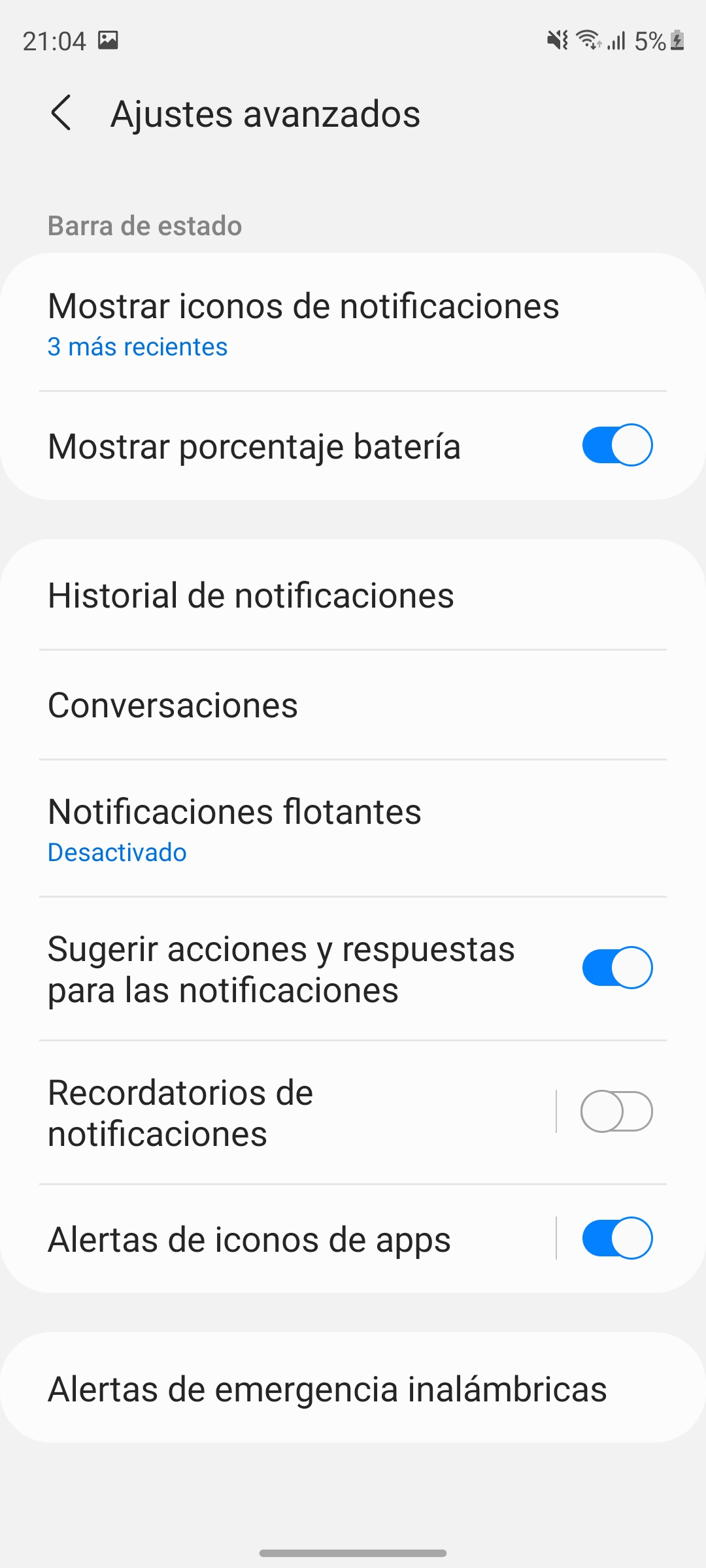This screenshot has width=706, height=1568.
Task: Go back from Ajustes avanzados
Action: [61, 113]
